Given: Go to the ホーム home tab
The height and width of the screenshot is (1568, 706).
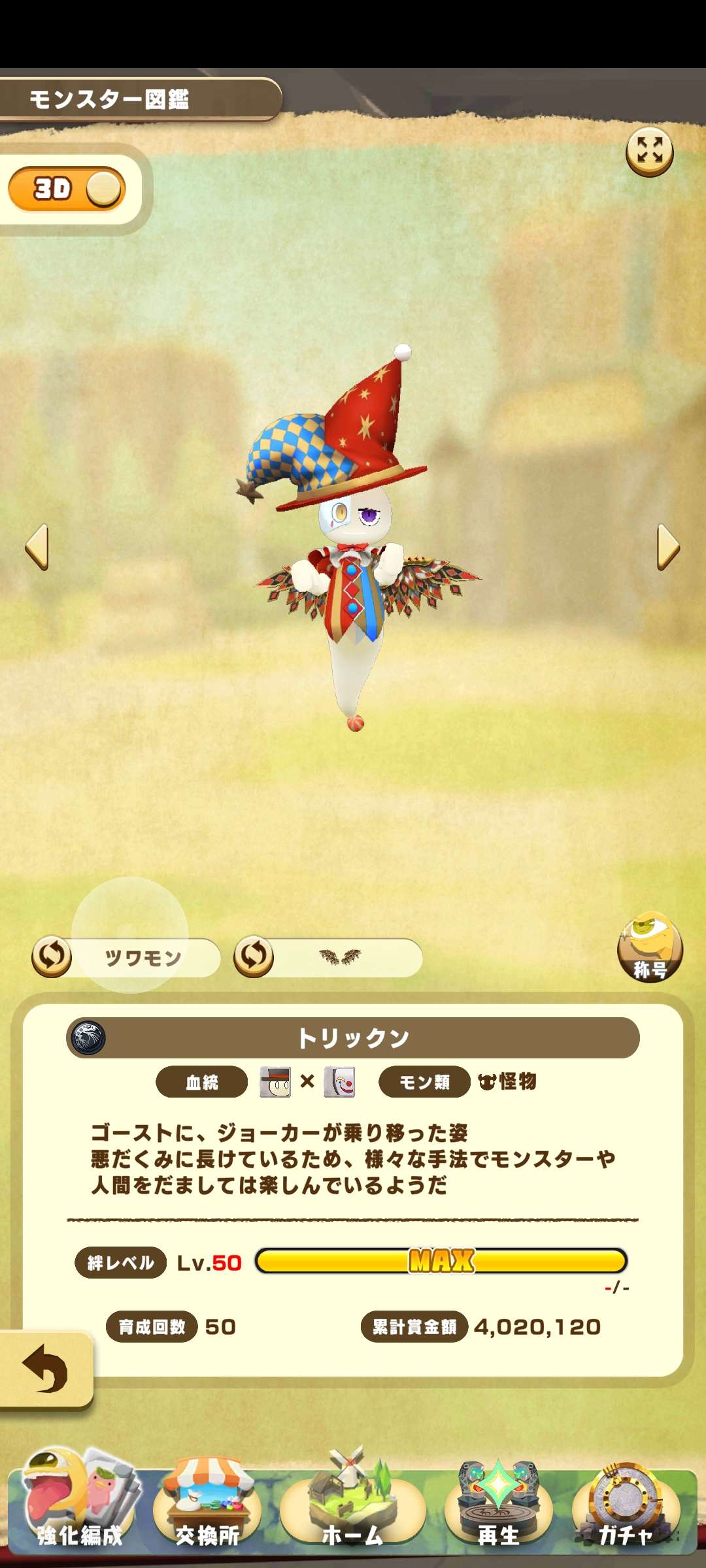Looking at the screenshot, I should 352,1509.
